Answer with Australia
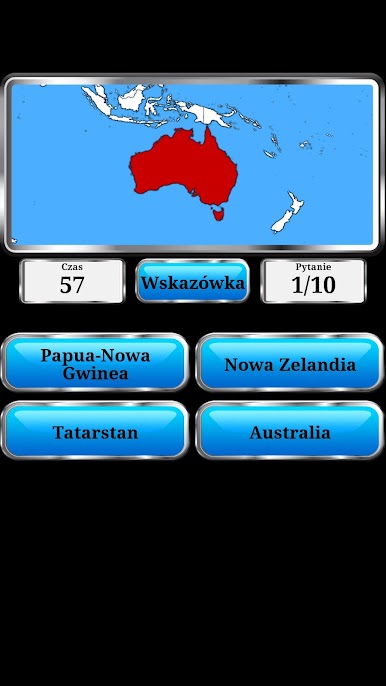Image resolution: width=386 pixels, height=686 pixels. click(x=290, y=430)
